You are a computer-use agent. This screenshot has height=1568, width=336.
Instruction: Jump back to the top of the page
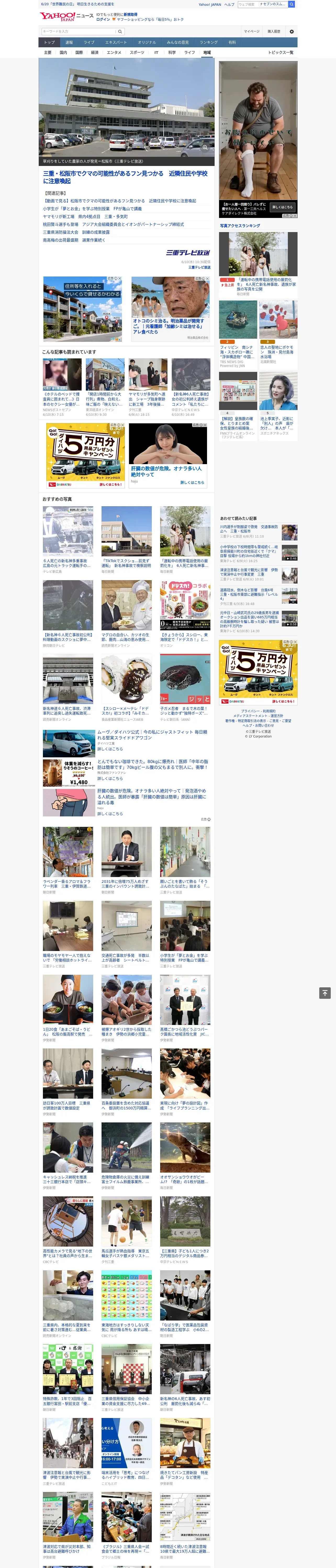pyautogui.click(x=325, y=993)
